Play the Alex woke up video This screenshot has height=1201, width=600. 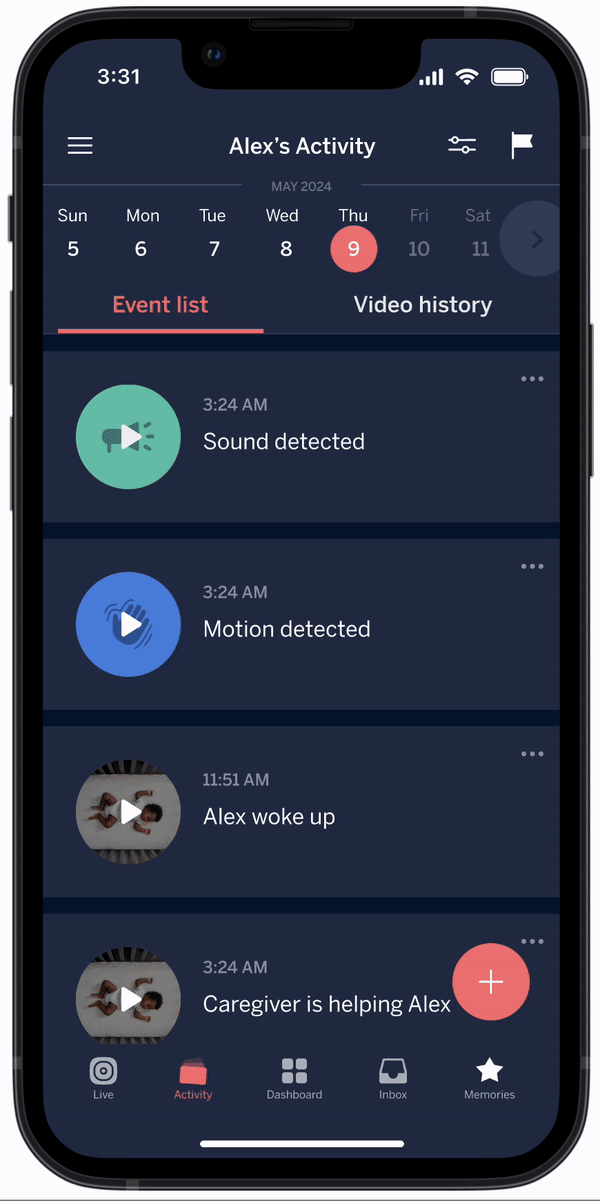point(129,812)
